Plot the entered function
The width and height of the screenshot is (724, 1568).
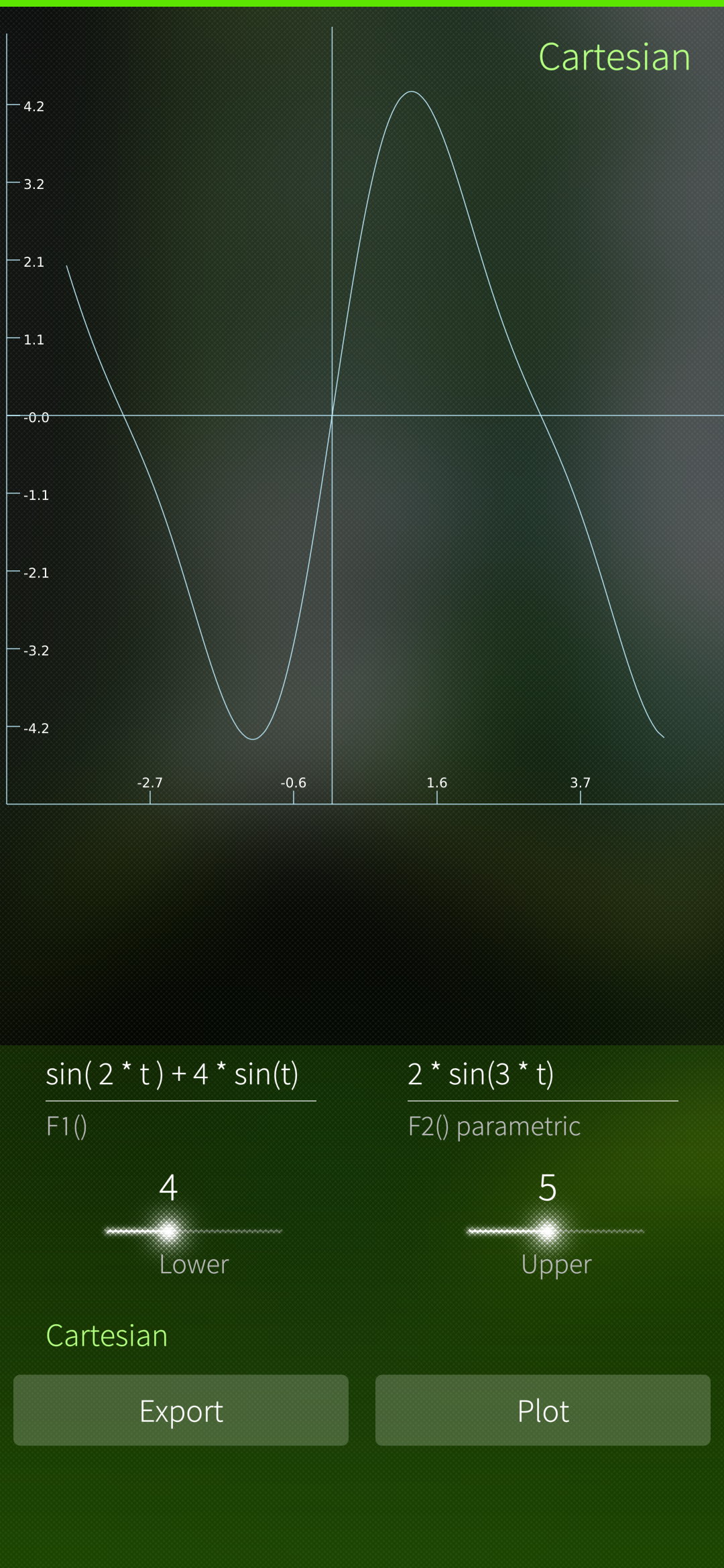[x=543, y=1411]
